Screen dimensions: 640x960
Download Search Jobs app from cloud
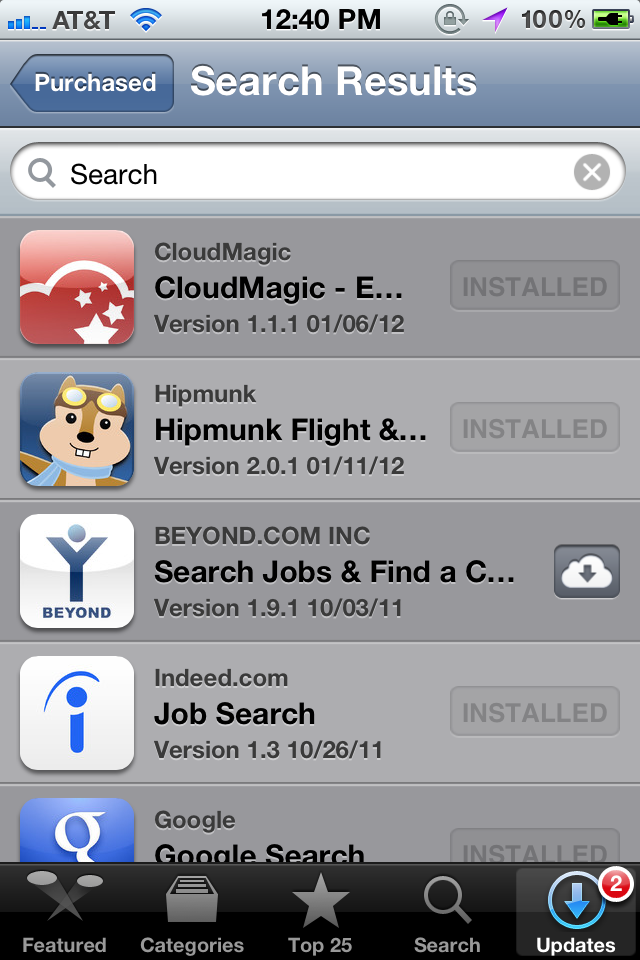(x=587, y=572)
